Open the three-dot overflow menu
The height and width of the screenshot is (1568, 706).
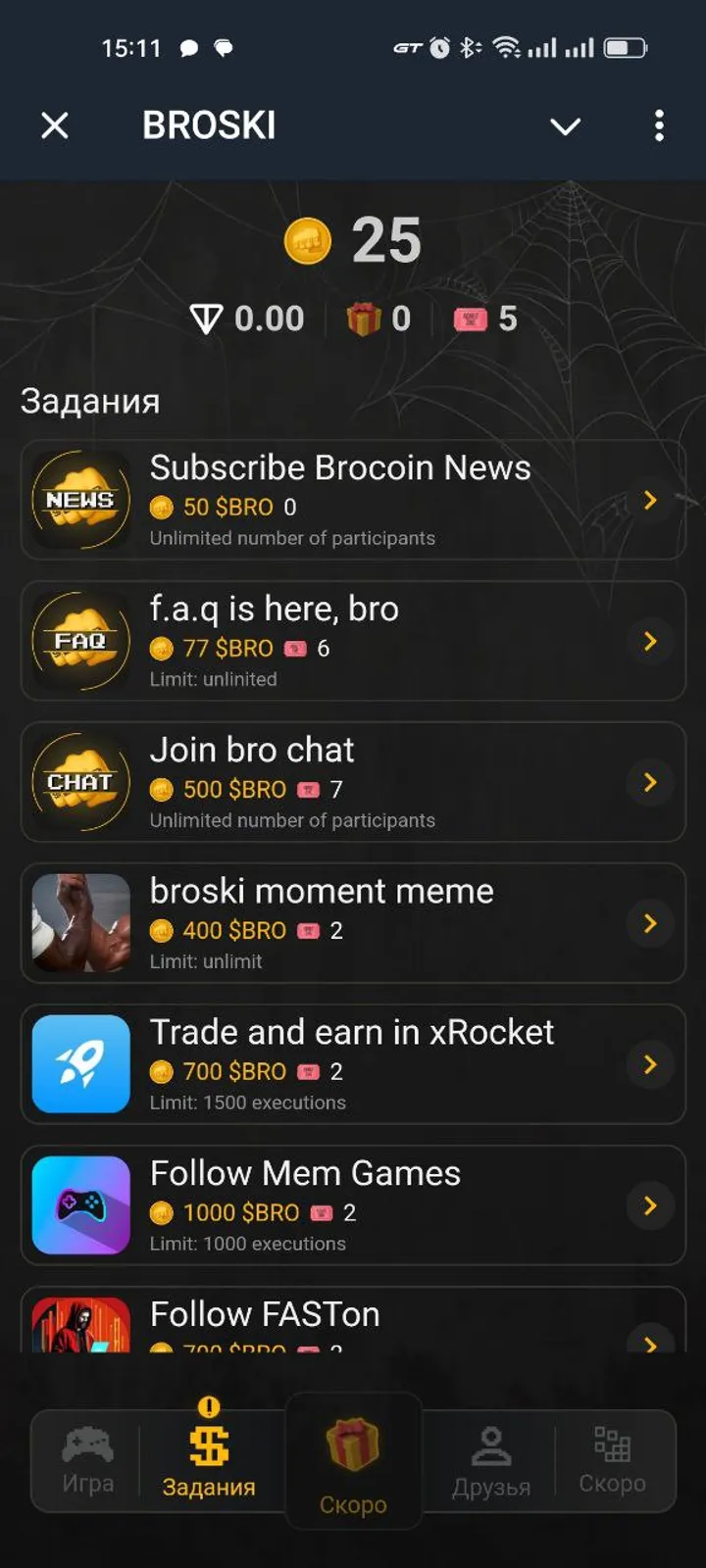tap(659, 126)
